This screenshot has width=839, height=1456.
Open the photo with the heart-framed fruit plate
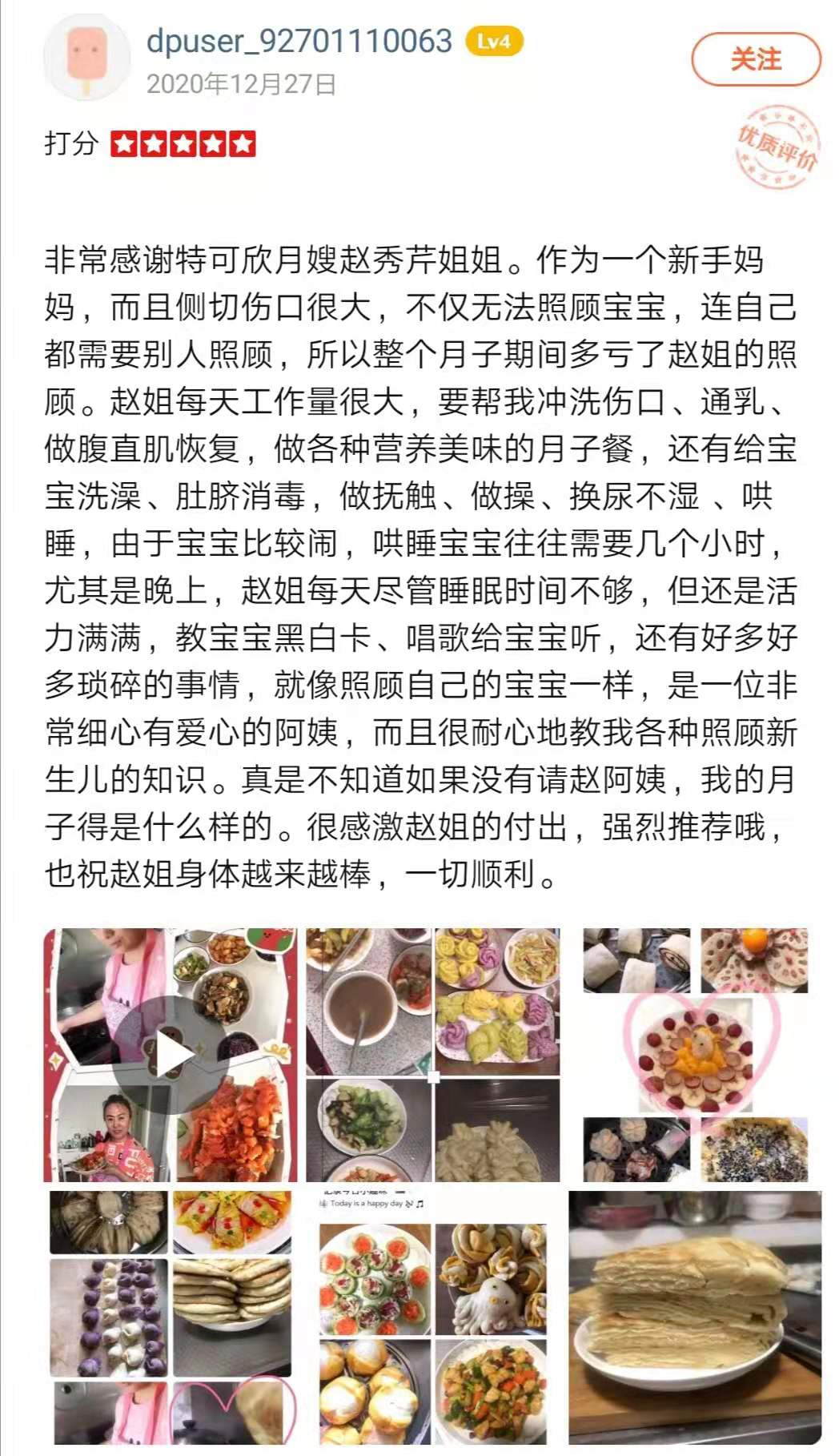point(695,1055)
